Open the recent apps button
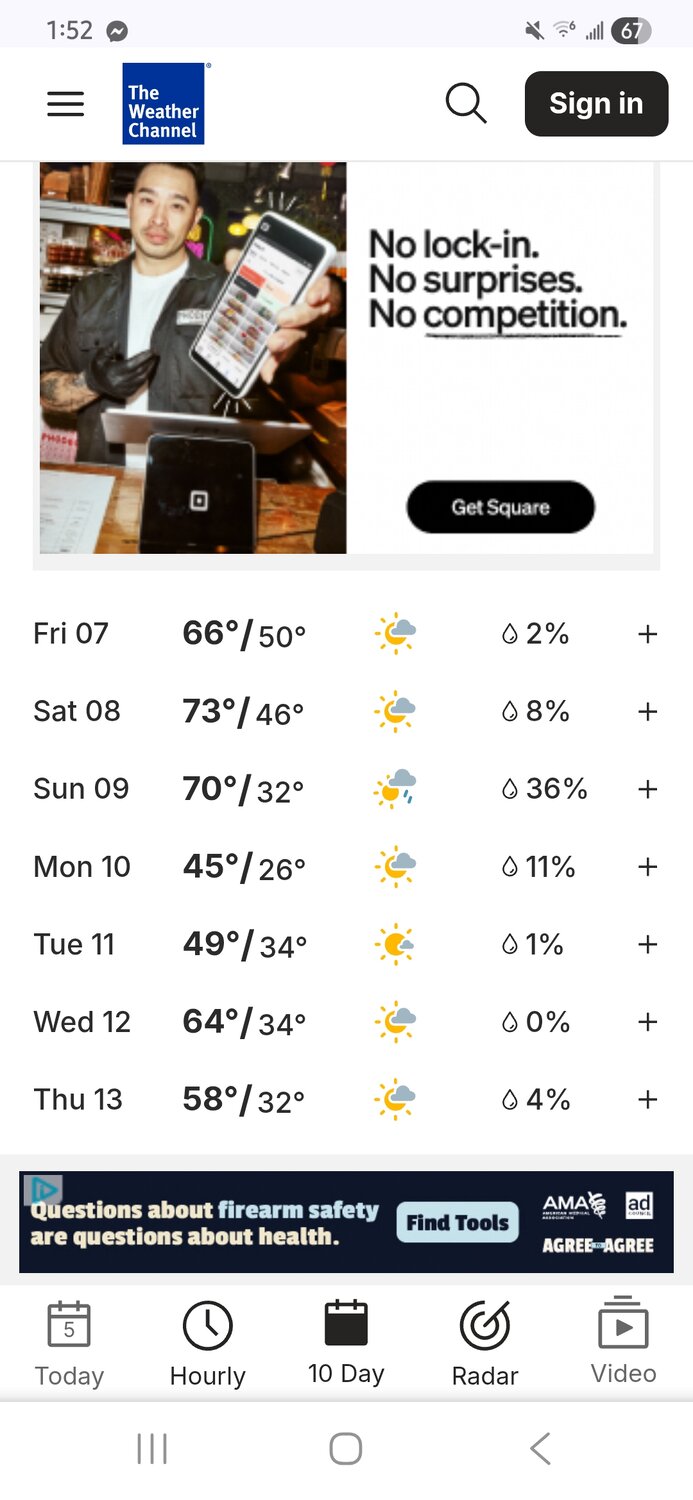The image size is (693, 1500). (152, 1448)
